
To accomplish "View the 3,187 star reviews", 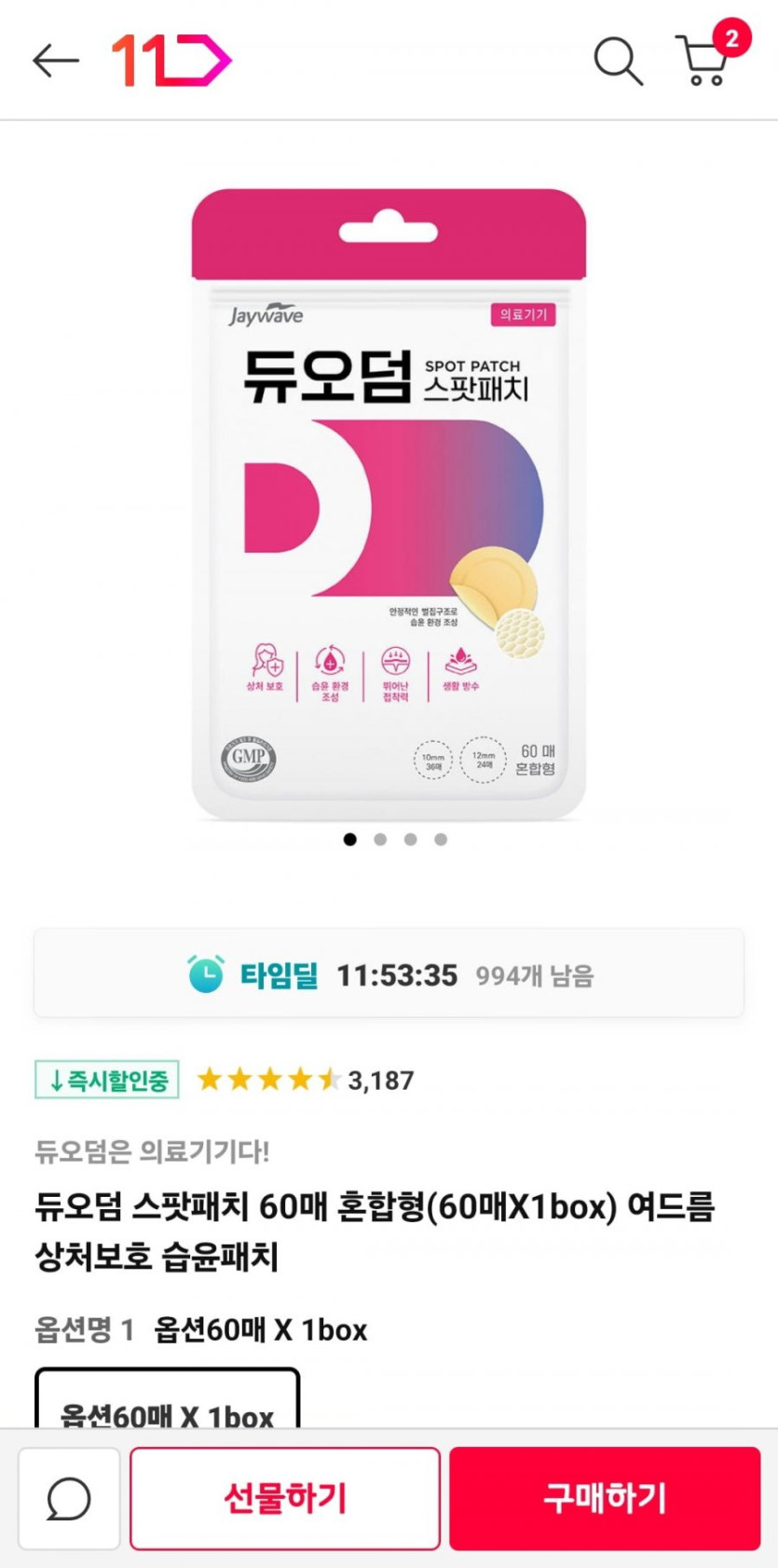I will 305,1080.
